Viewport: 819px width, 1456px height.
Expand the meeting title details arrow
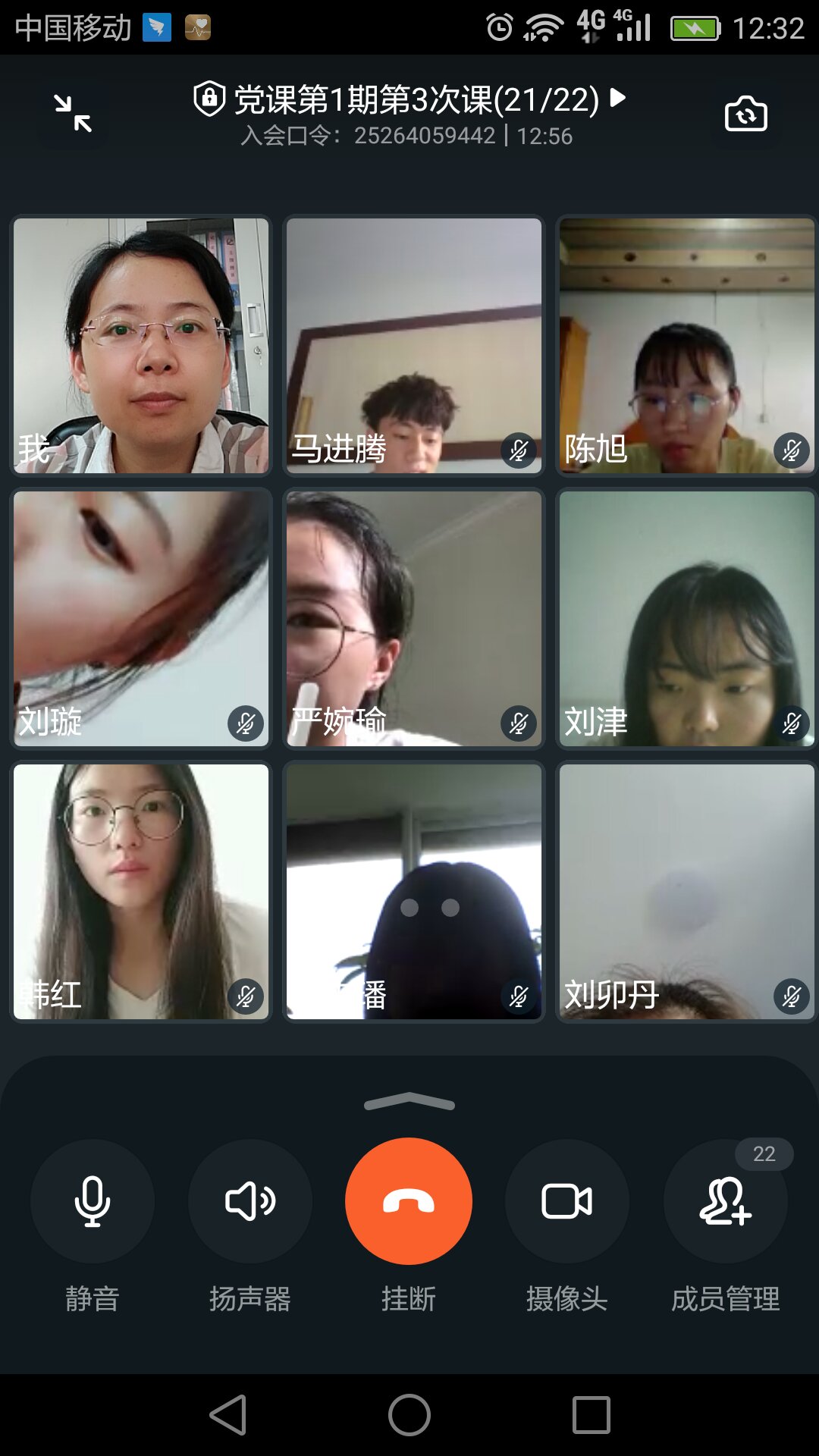pyautogui.click(x=618, y=98)
